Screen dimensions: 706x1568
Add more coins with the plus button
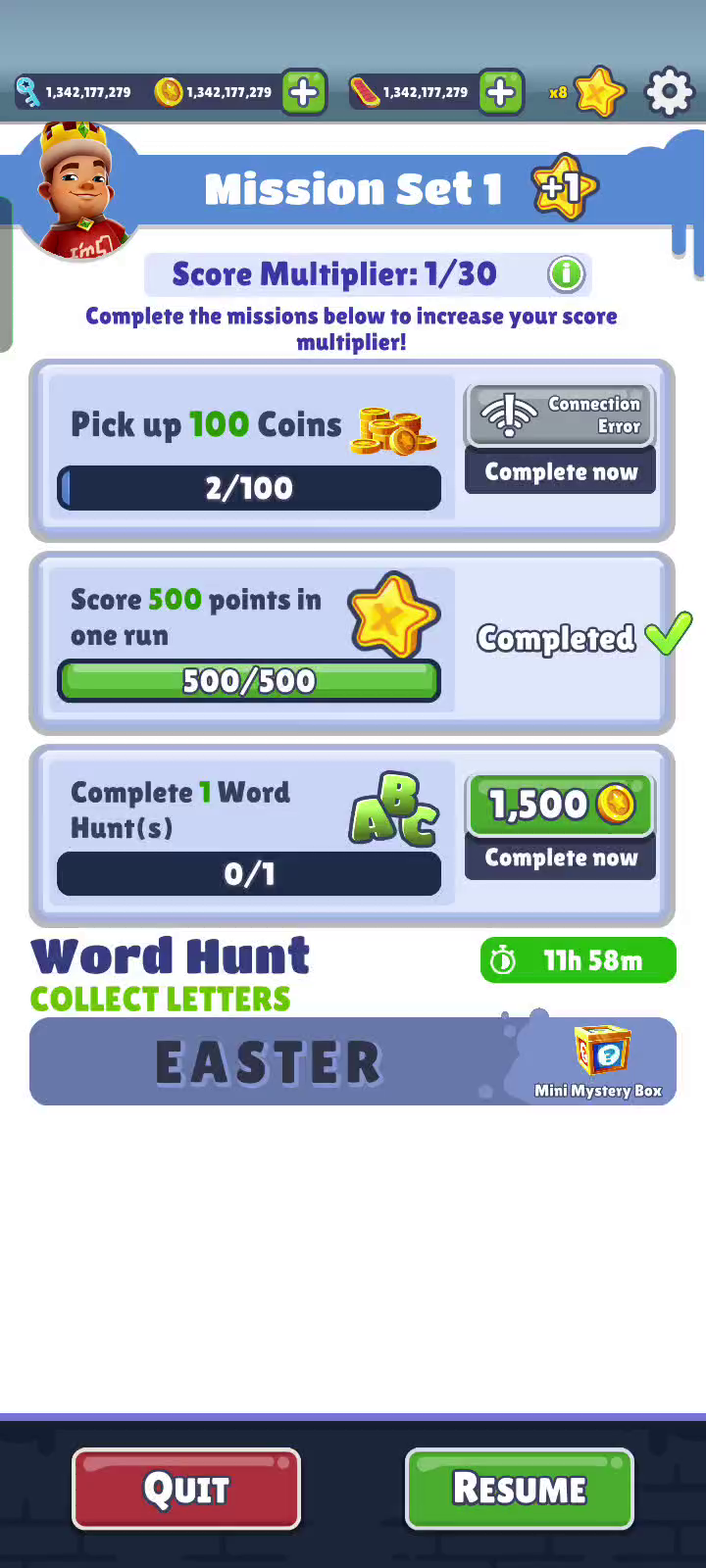pyautogui.click(x=304, y=92)
